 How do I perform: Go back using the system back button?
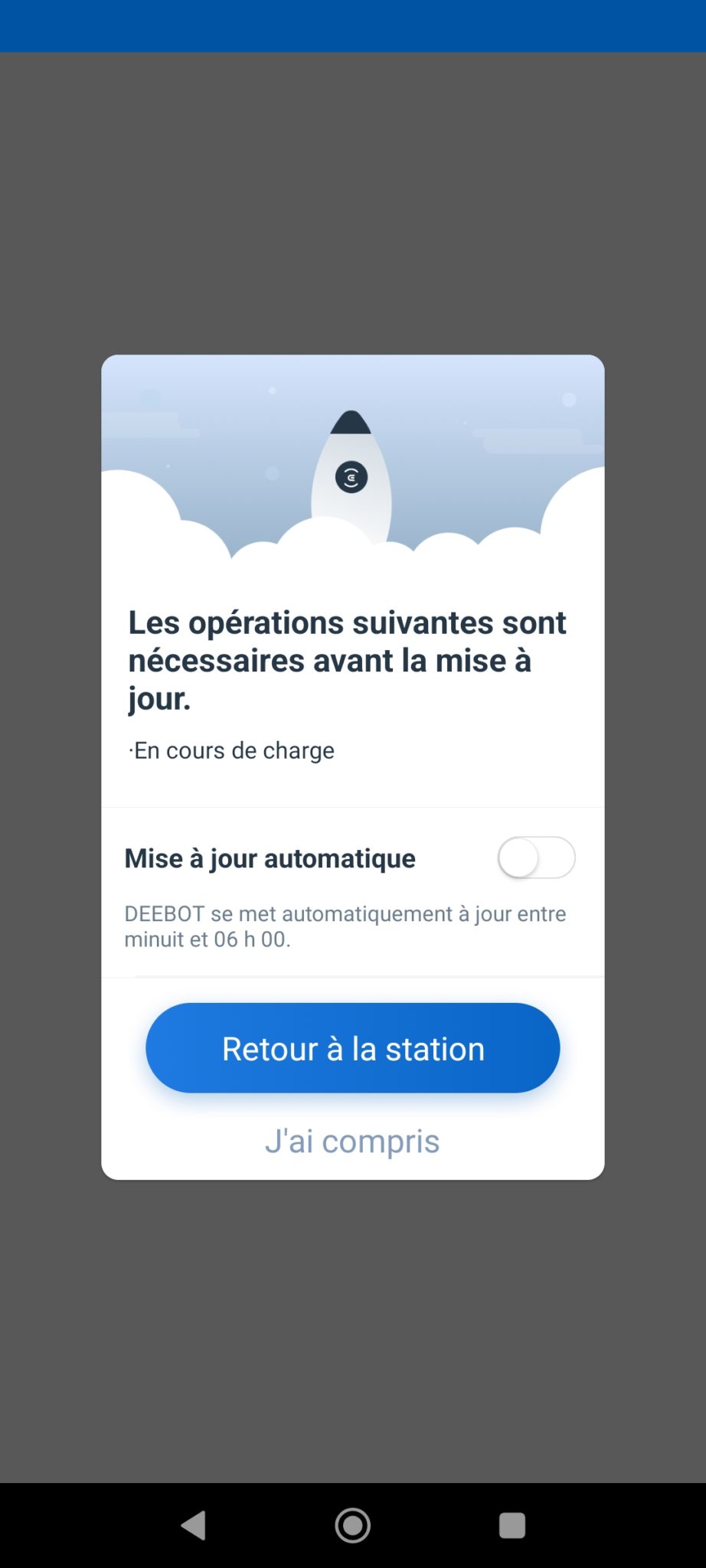pyautogui.click(x=194, y=1525)
